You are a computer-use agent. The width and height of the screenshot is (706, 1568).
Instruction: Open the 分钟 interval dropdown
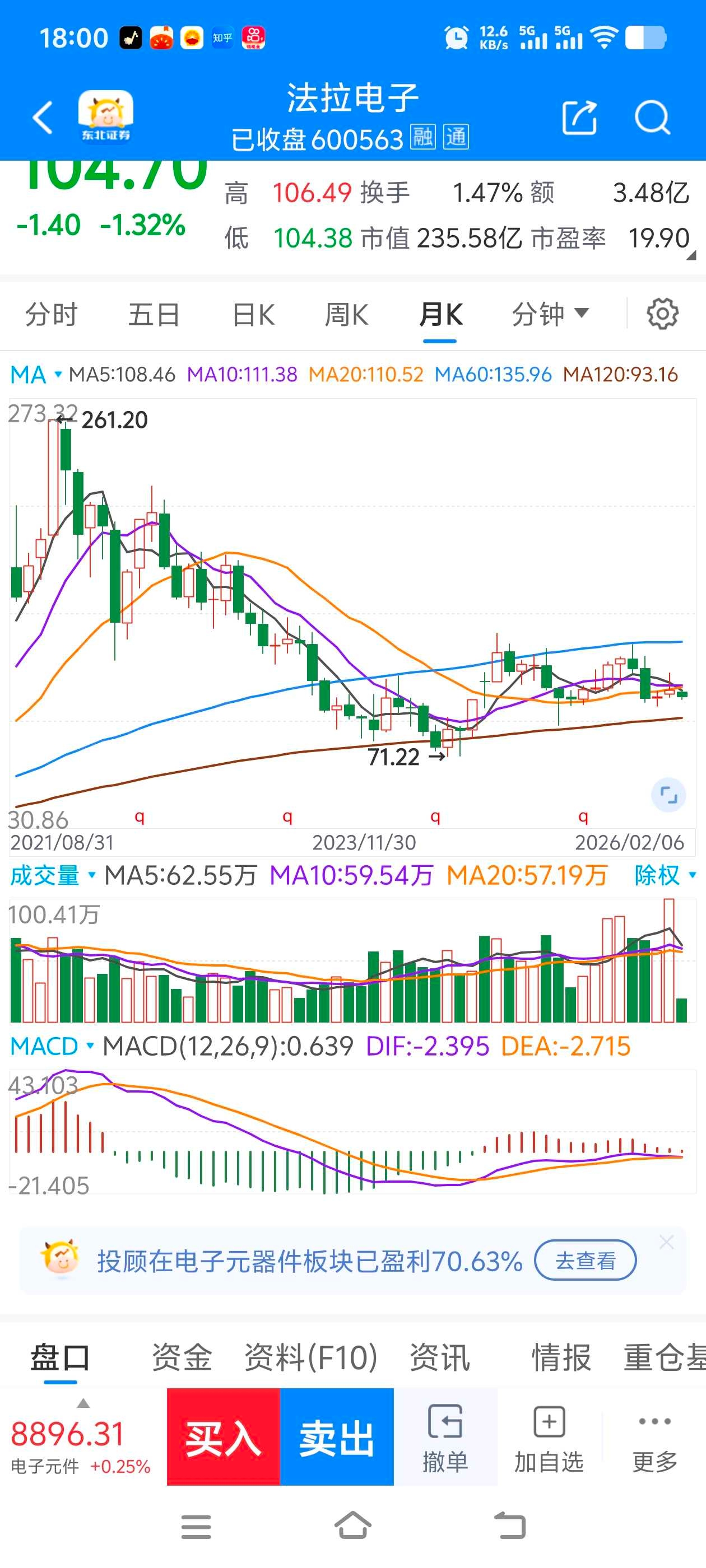550,315
